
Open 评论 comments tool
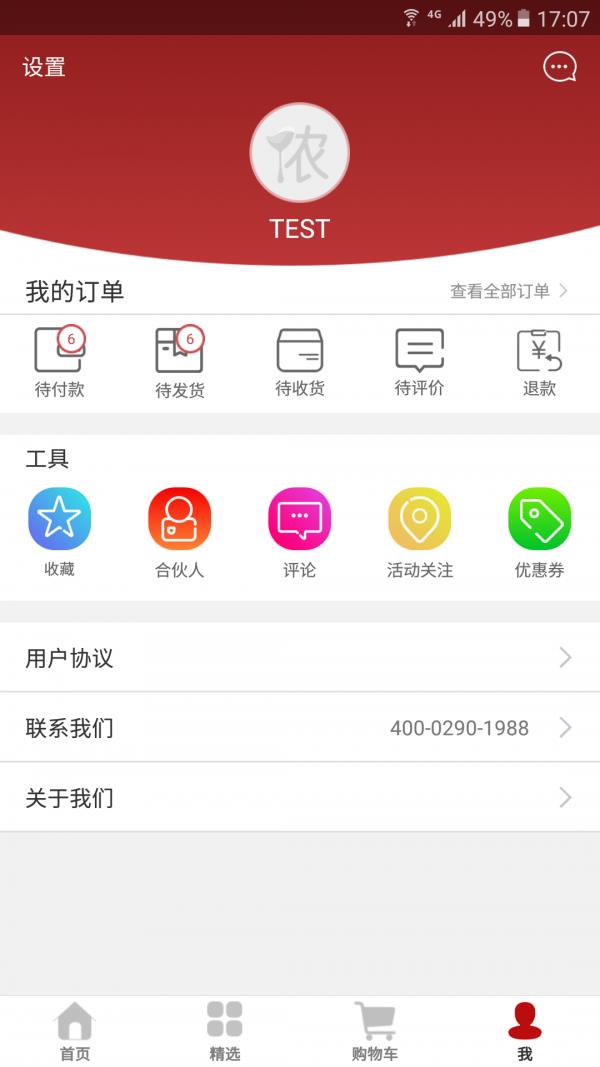(x=299, y=533)
